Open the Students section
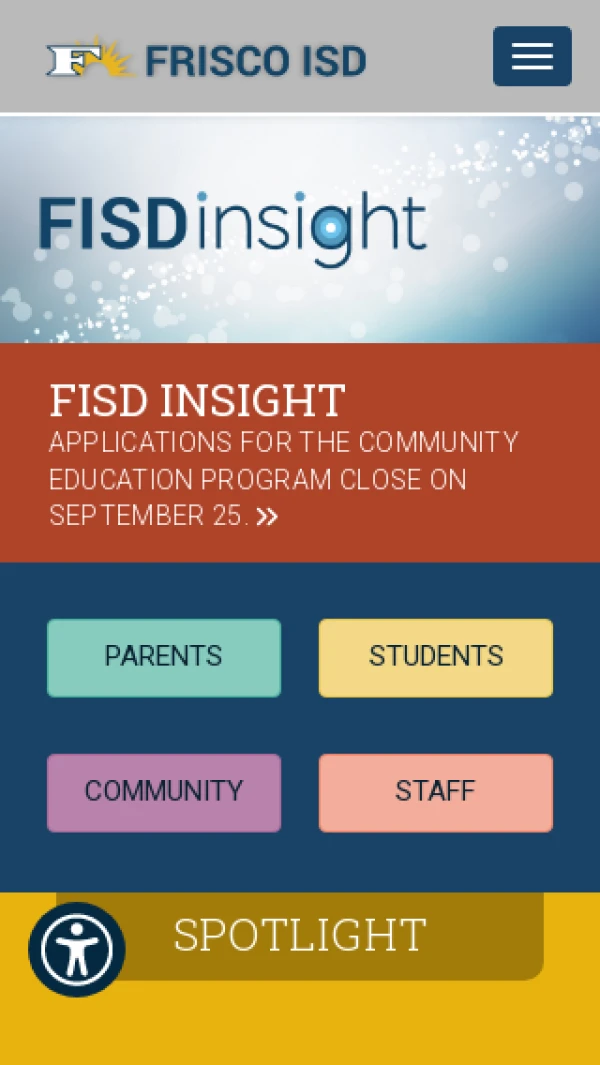The height and width of the screenshot is (1065, 600). [x=436, y=657]
